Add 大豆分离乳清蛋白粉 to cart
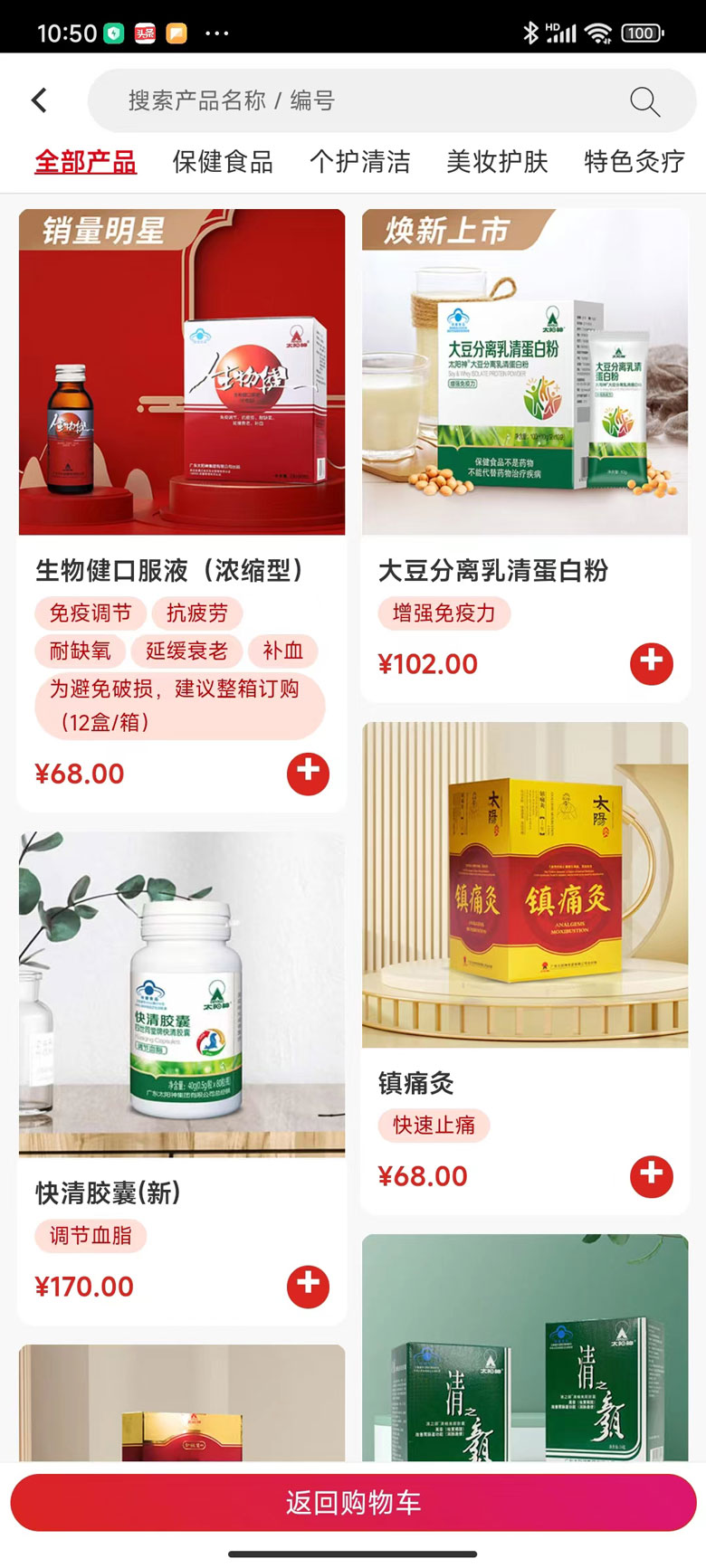Image resolution: width=706 pixels, height=1568 pixels. point(652,664)
